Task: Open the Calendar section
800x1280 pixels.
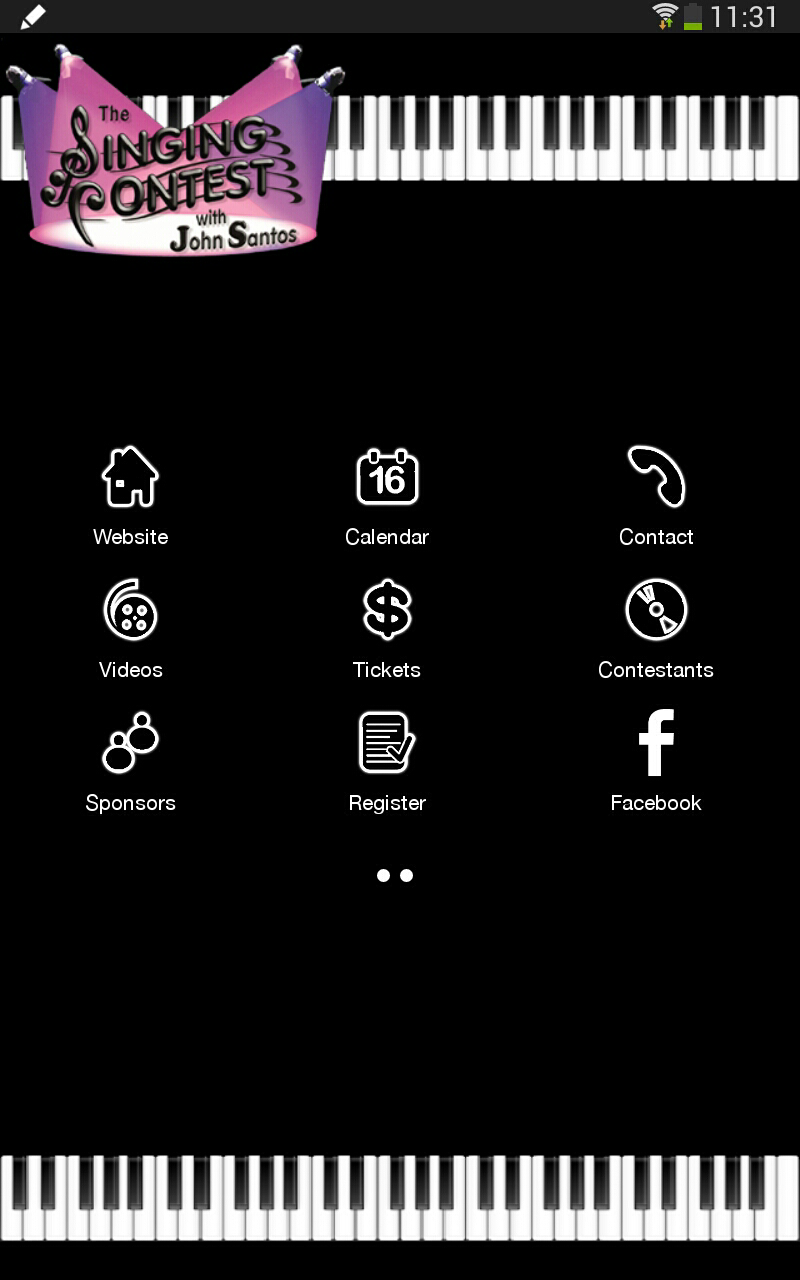Action: pyautogui.click(x=387, y=477)
